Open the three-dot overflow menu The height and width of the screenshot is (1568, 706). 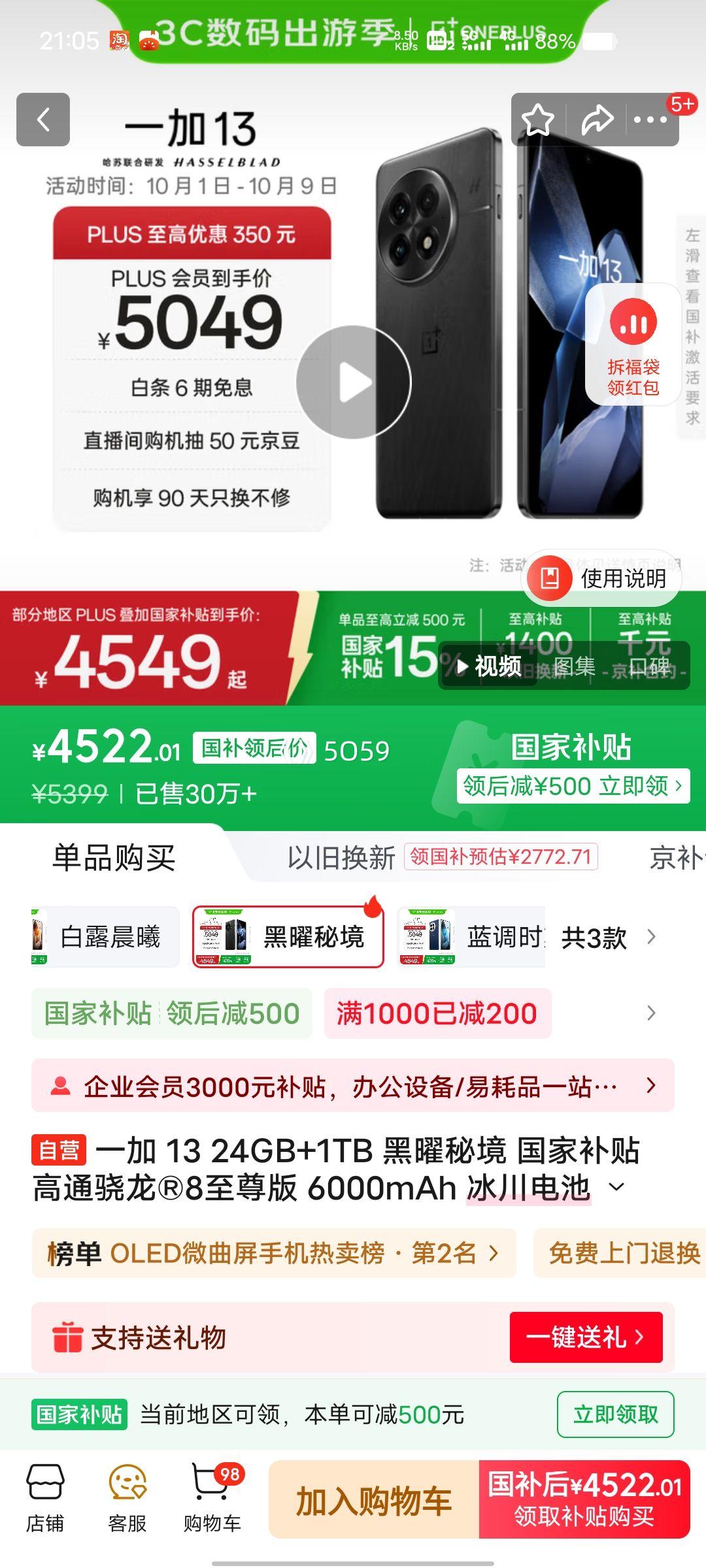650,120
